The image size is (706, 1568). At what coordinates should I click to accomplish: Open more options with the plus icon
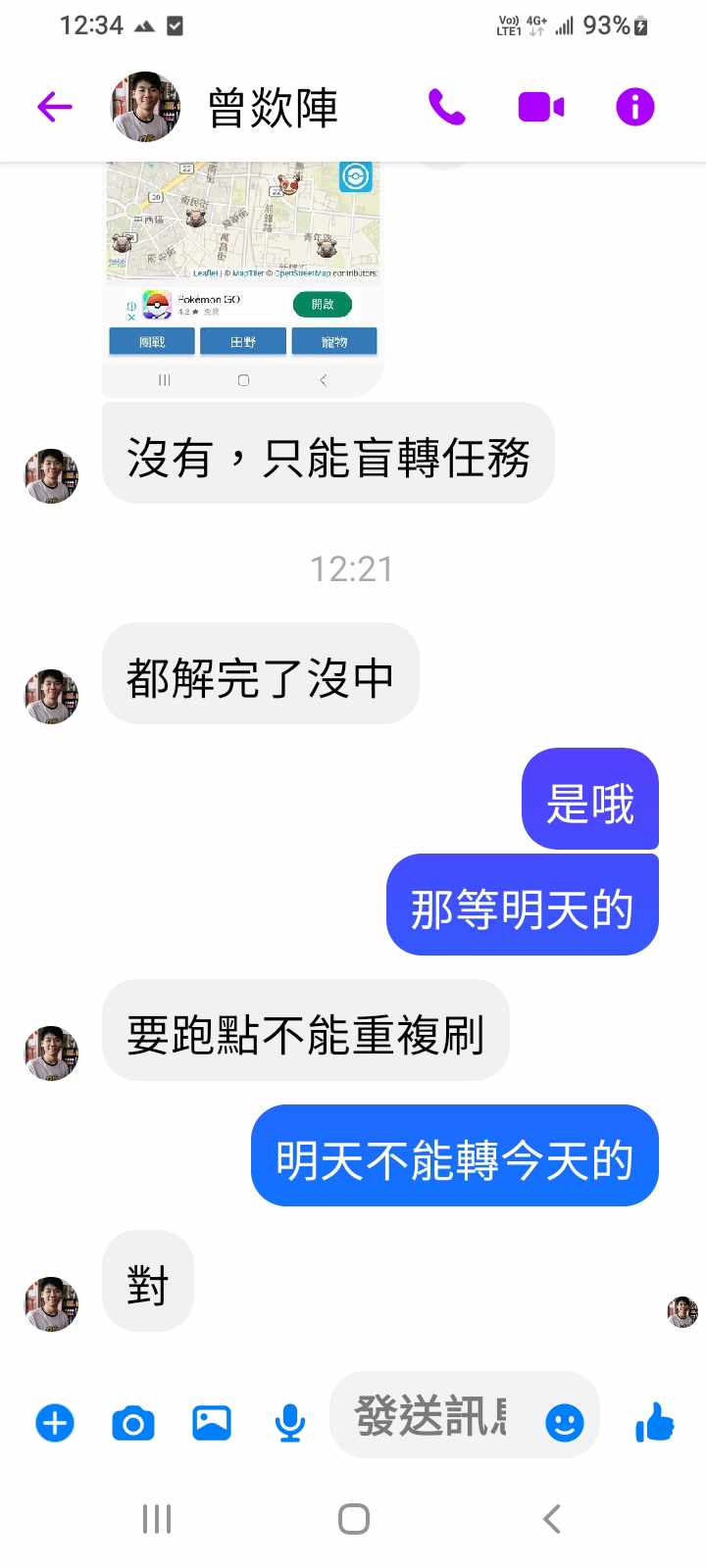55,1422
